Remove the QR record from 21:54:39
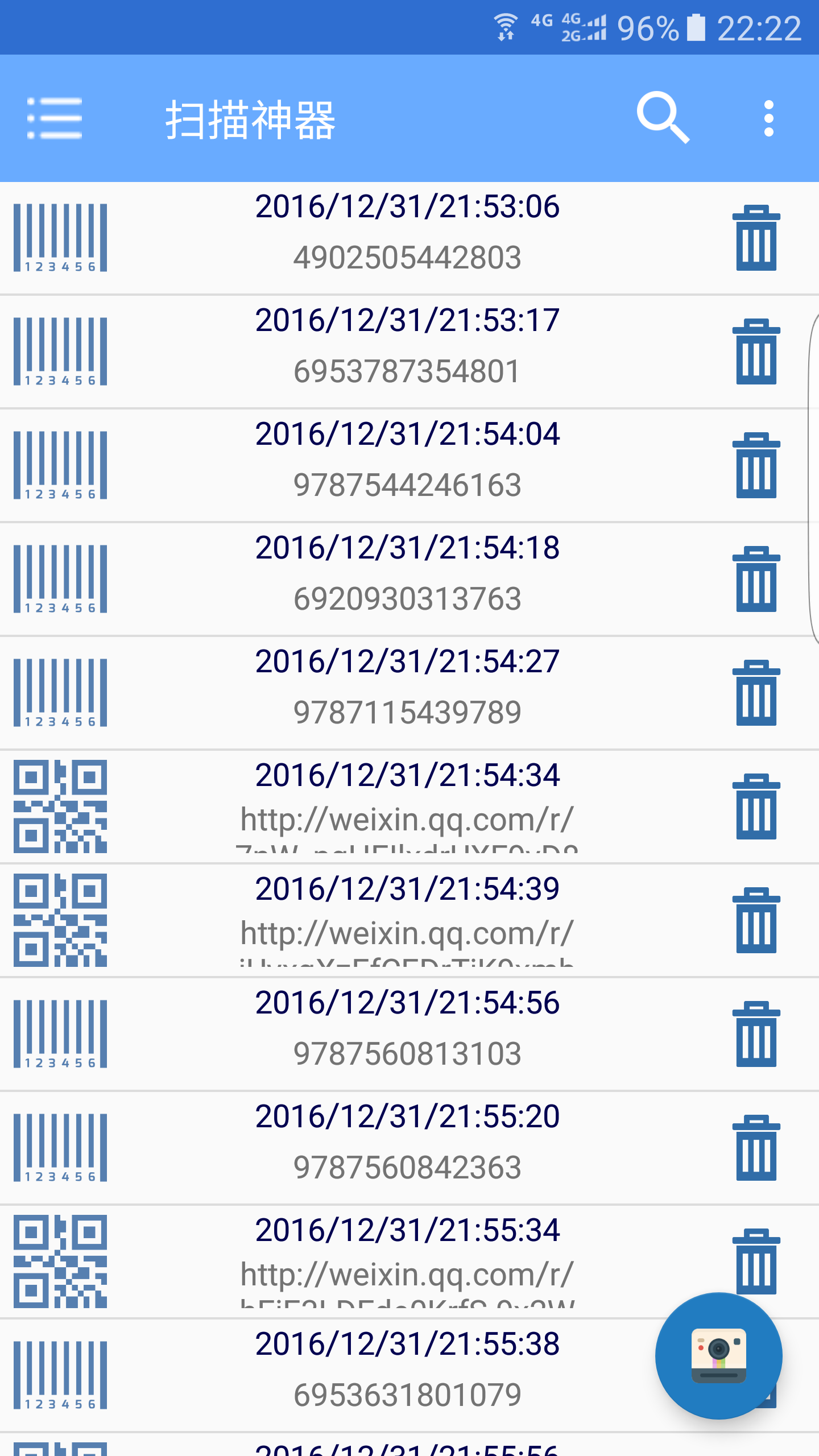This screenshot has width=819, height=1456. point(756,920)
